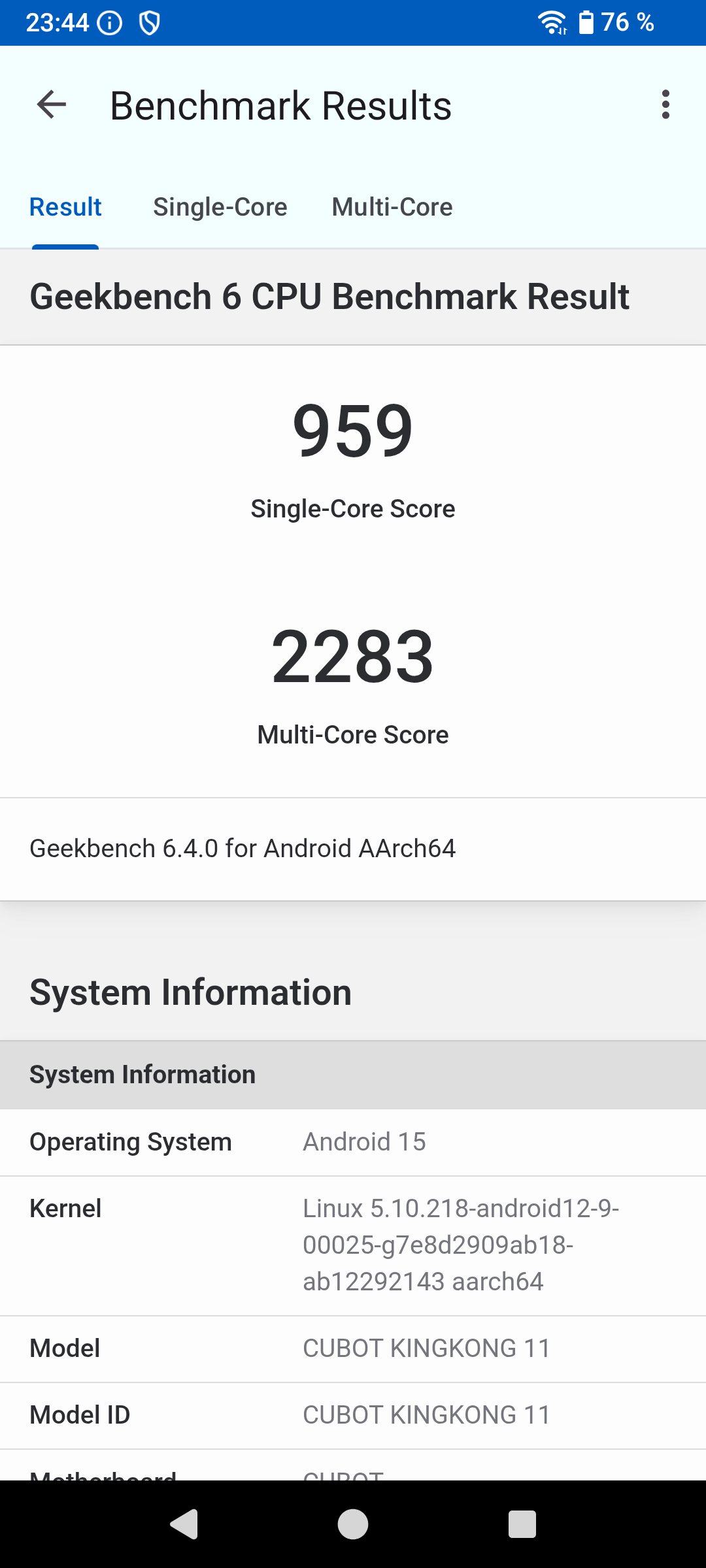Screen dimensions: 706x1568
Task: Tap the system home button
Action: (353, 1524)
